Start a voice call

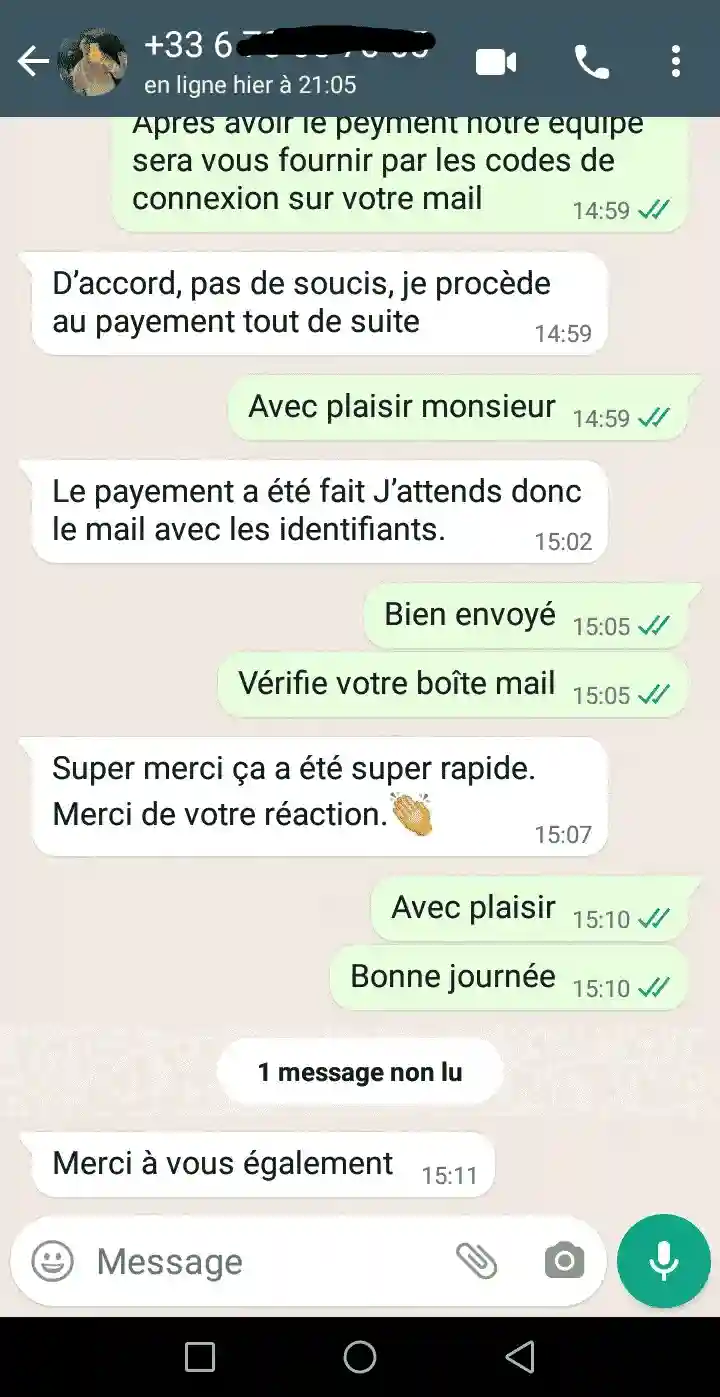pyautogui.click(x=592, y=60)
